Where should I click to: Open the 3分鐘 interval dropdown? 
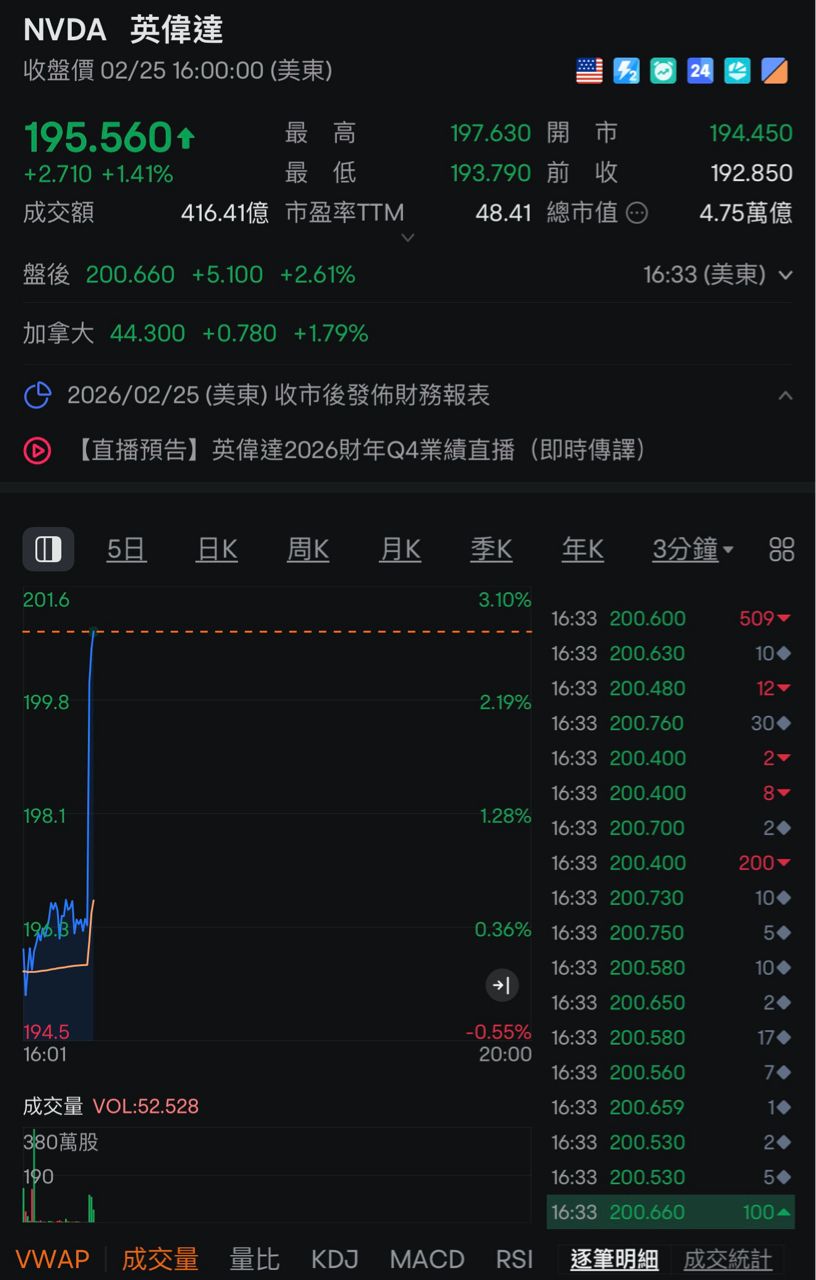[x=693, y=549]
